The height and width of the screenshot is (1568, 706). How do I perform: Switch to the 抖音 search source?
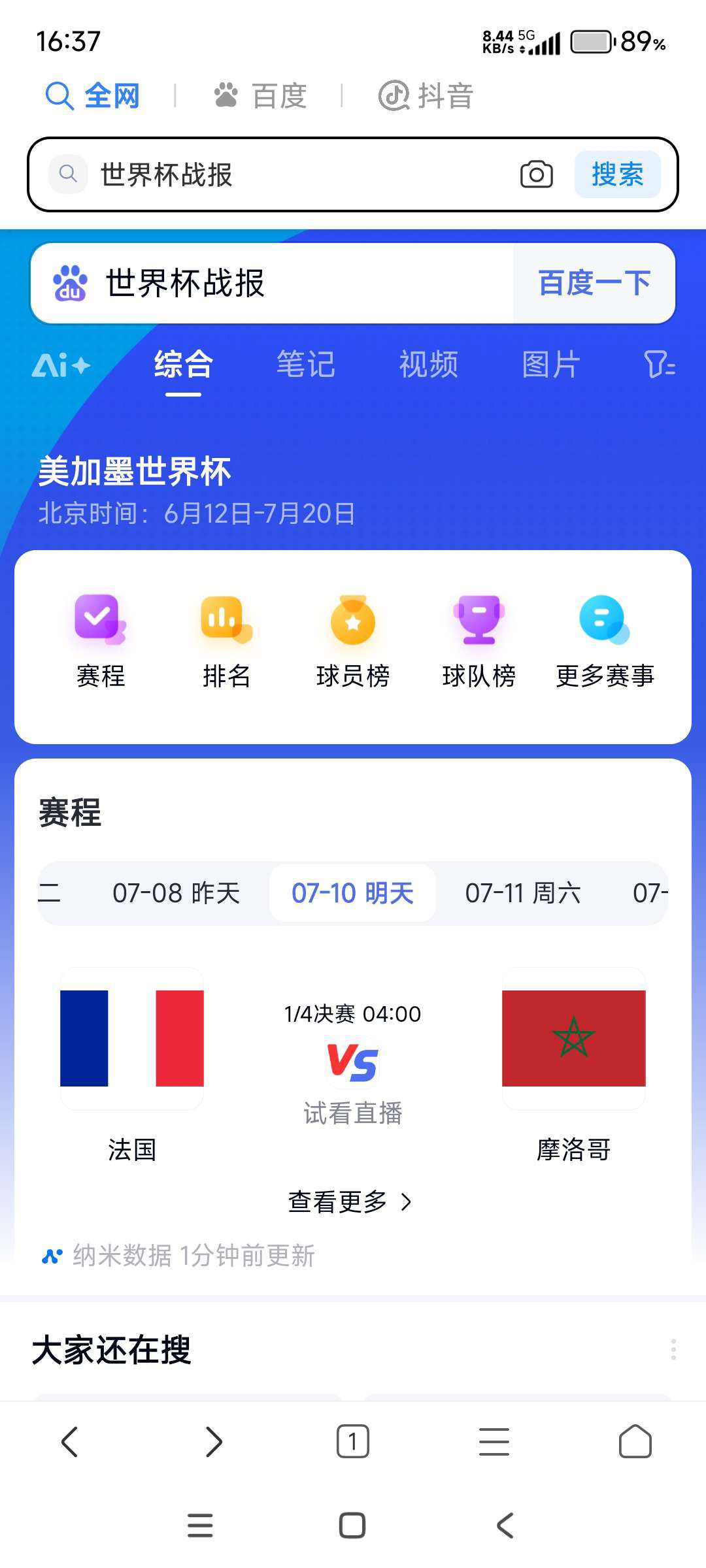coord(426,96)
